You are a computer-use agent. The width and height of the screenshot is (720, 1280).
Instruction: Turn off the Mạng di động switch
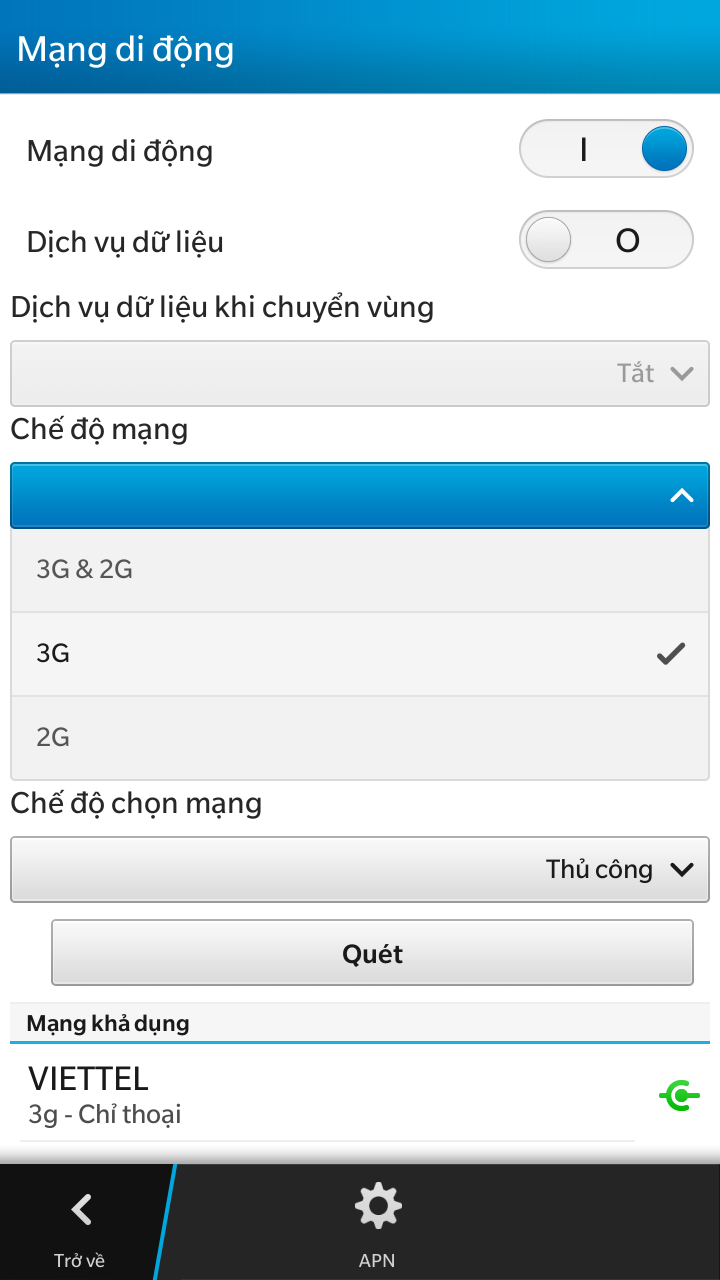(605, 150)
